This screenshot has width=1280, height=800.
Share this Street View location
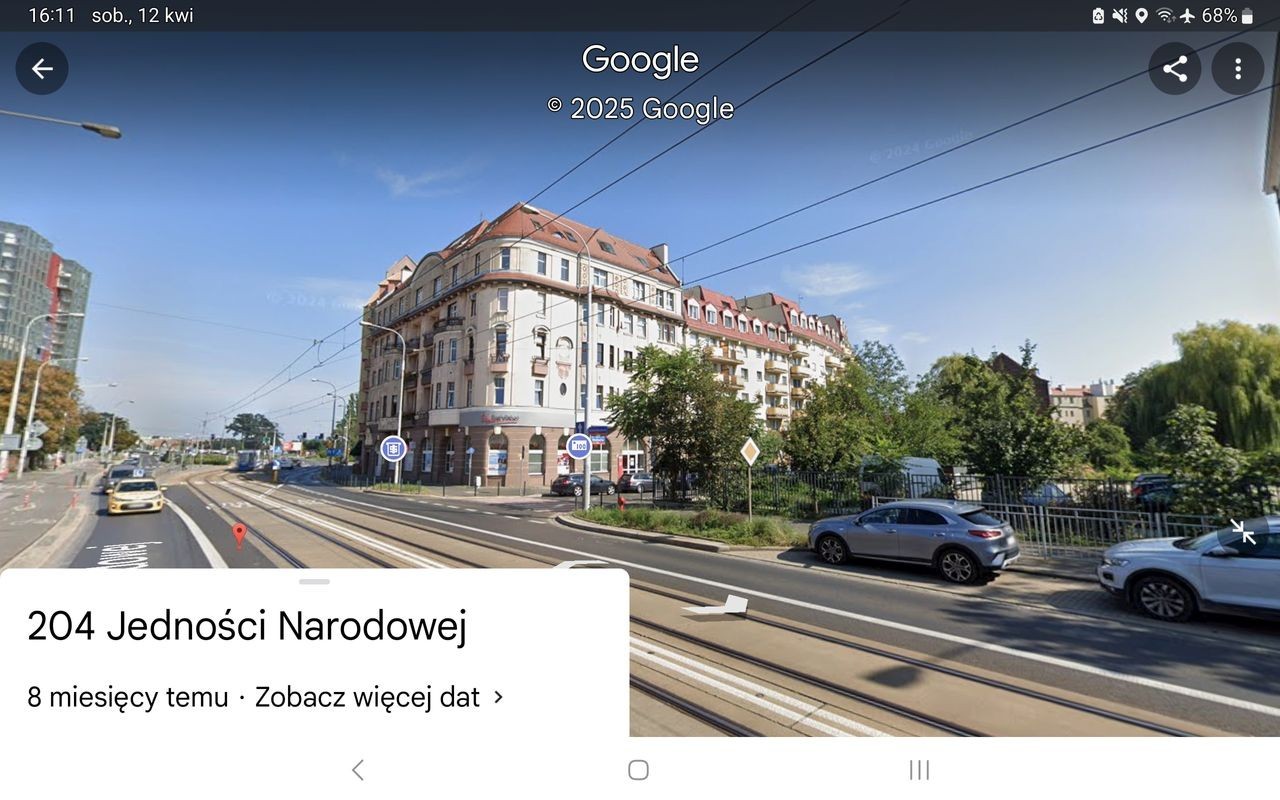[1175, 69]
